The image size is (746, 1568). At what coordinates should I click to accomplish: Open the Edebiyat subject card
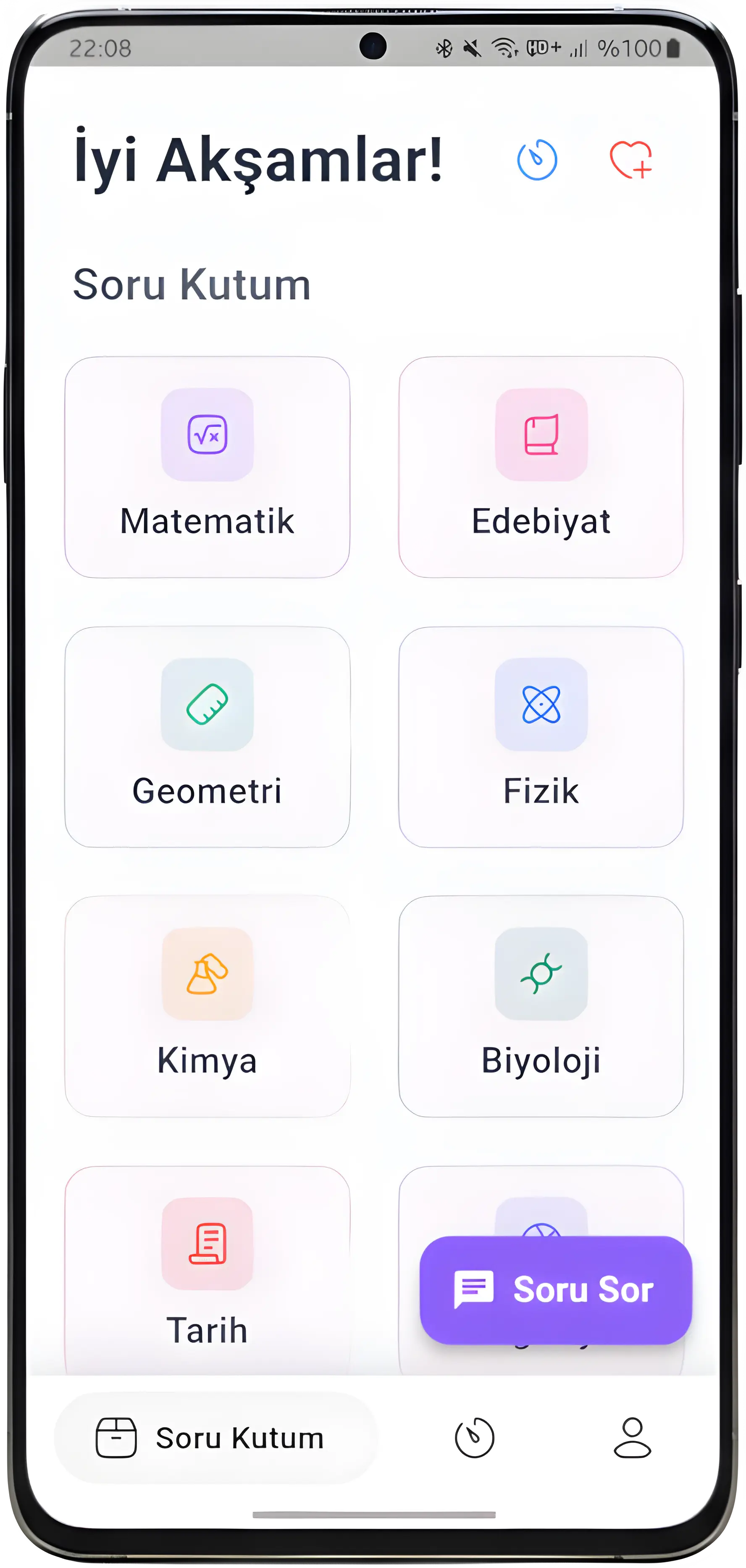pos(540,467)
